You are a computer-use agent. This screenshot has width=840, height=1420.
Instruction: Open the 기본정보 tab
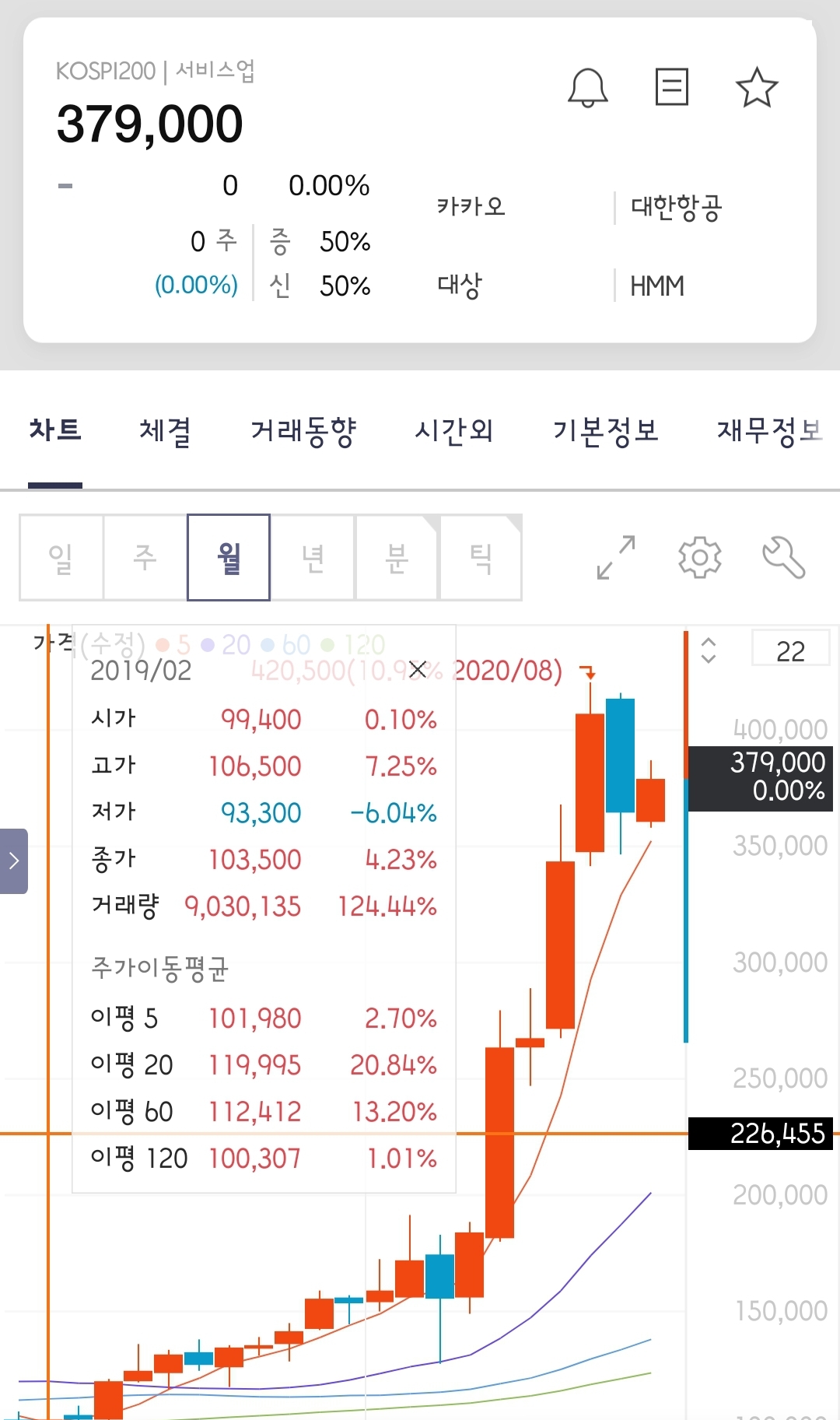click(x=605, y=430)
